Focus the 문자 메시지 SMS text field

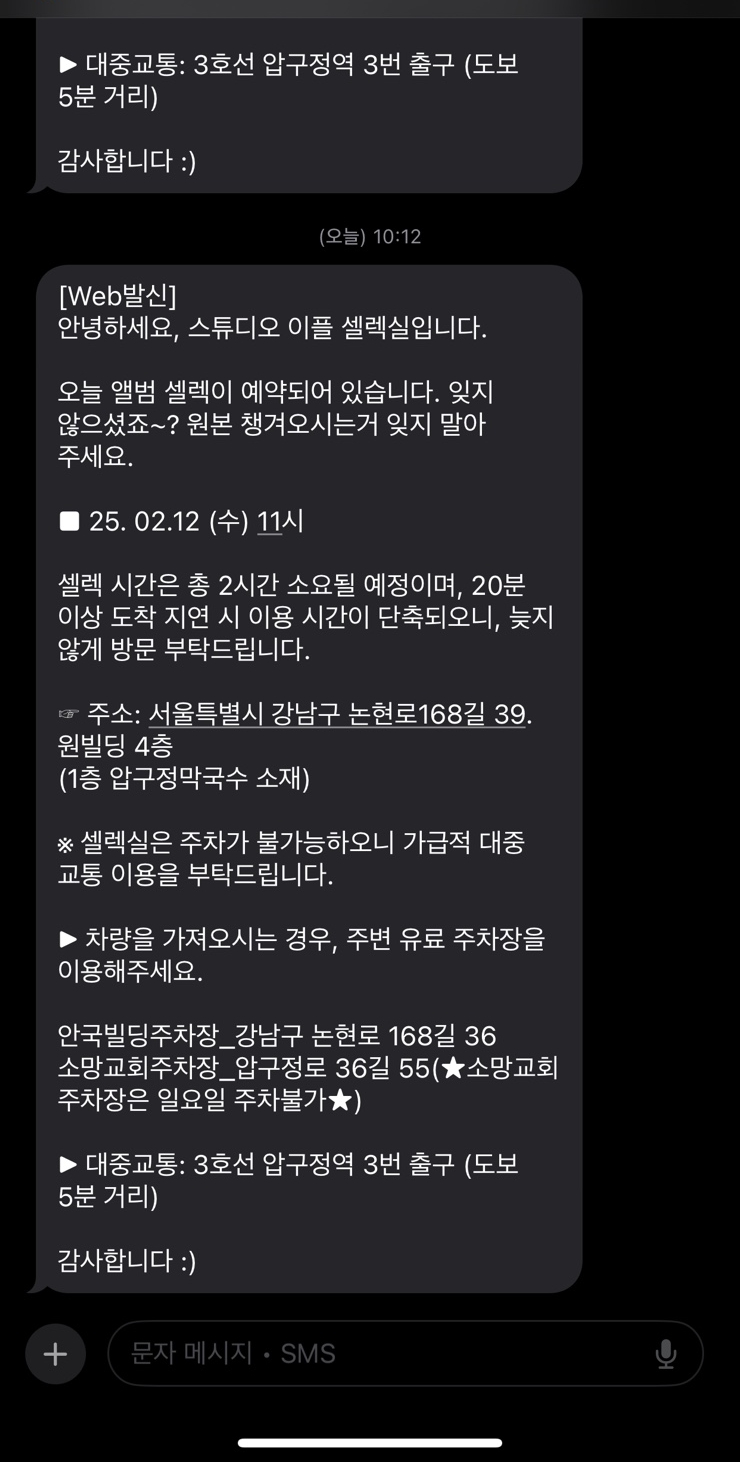(380, 1354)
